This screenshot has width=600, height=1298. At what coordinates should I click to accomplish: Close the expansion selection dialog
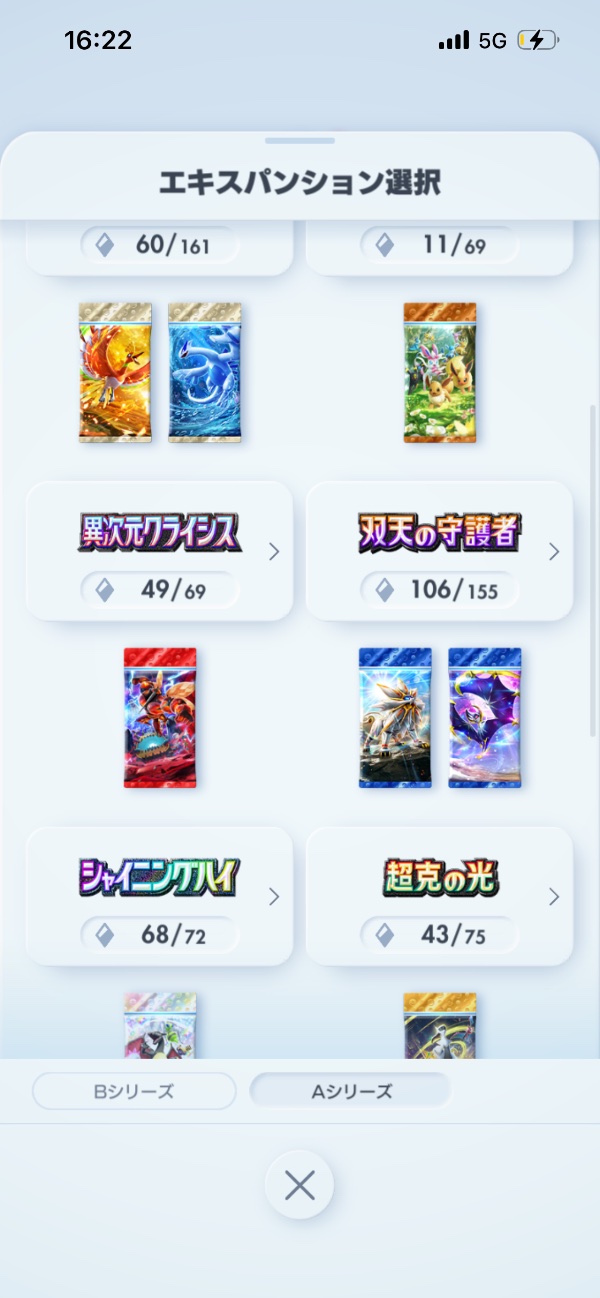pyautogui.click(x=299, y=1186)
